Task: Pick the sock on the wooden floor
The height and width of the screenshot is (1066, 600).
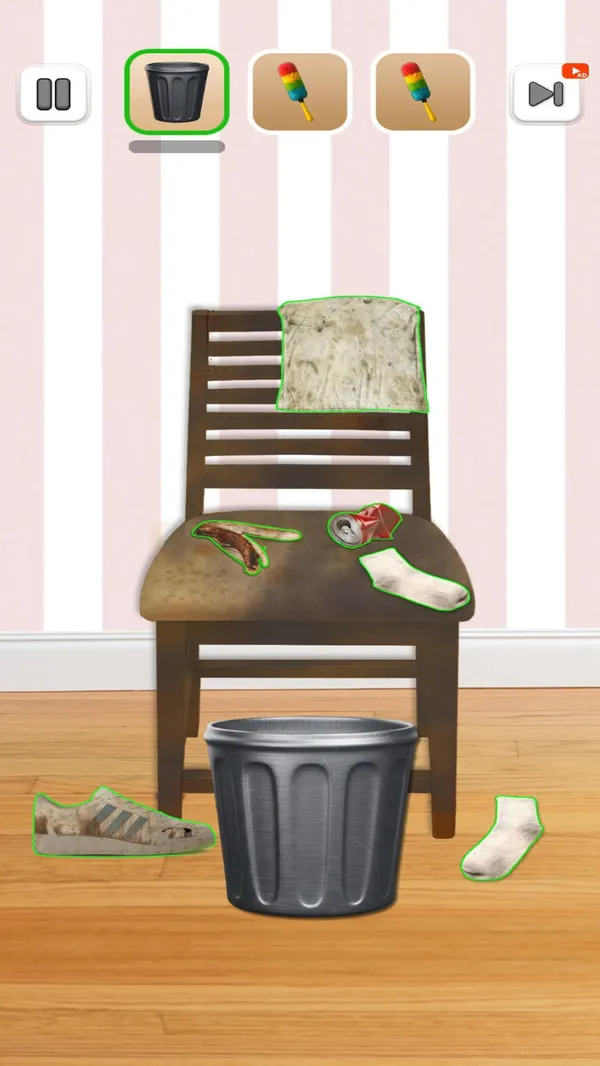Action: 503,839
